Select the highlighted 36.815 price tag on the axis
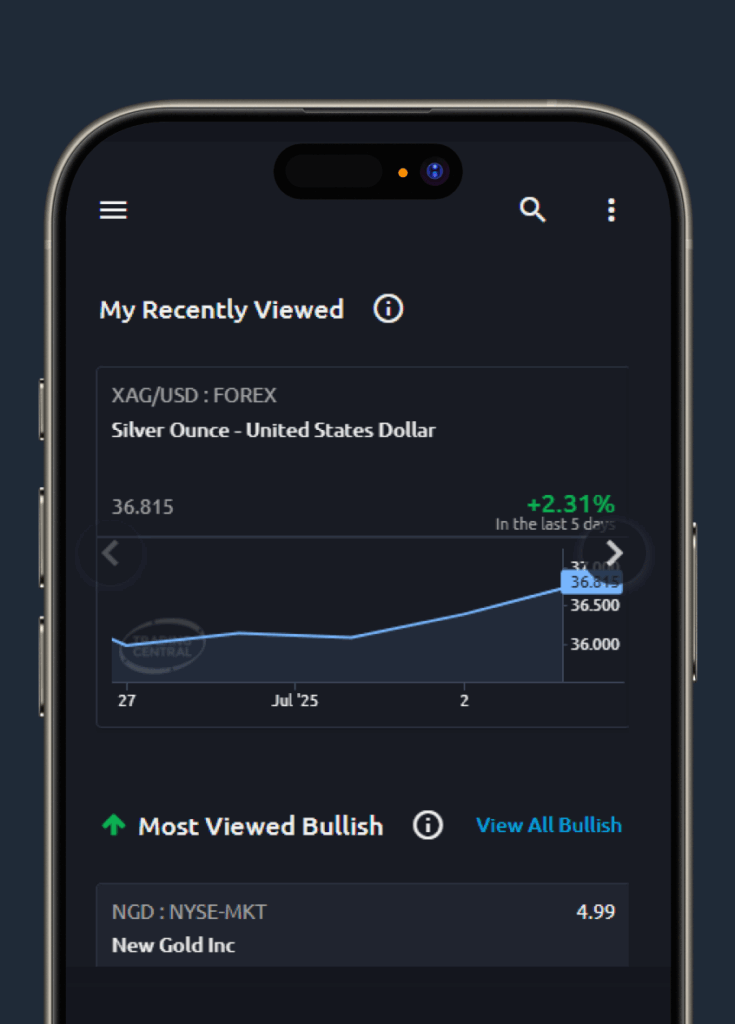735x1024 pixels. [592, 581]
